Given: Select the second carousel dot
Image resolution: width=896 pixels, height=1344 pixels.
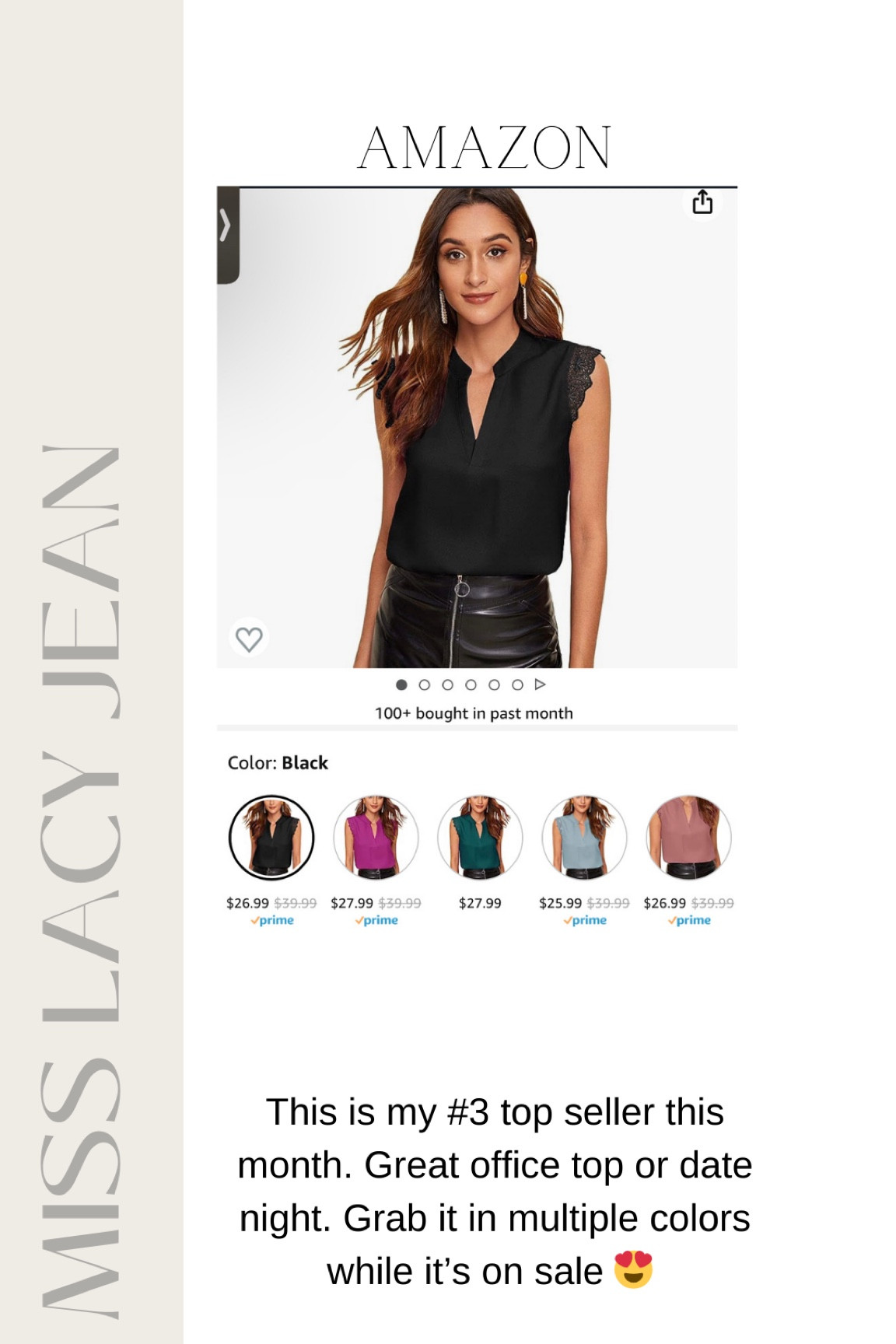Looking at the screenshot, I should point(424,685).
